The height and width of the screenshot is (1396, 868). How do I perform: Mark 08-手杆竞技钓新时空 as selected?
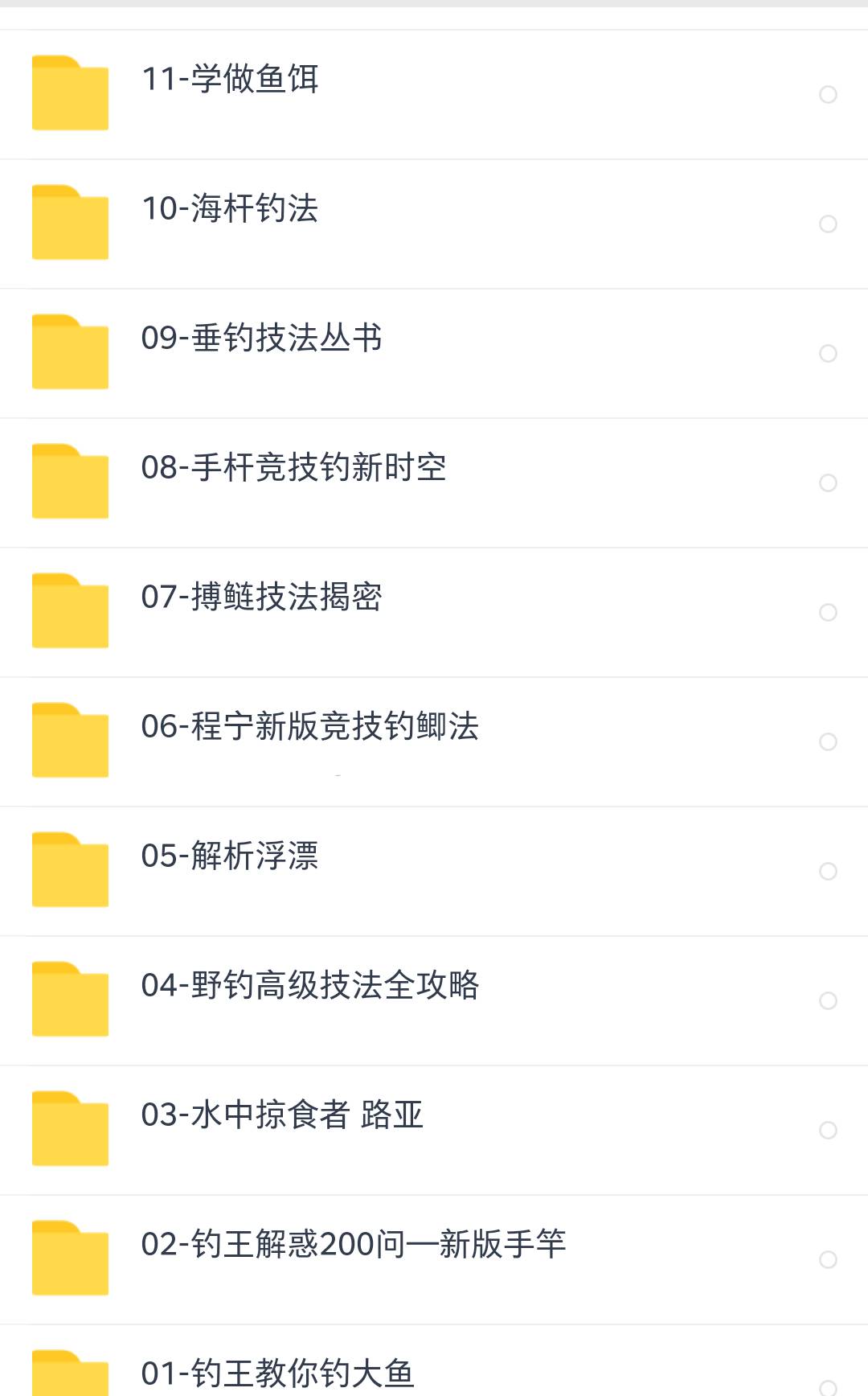tap(828, 483)
